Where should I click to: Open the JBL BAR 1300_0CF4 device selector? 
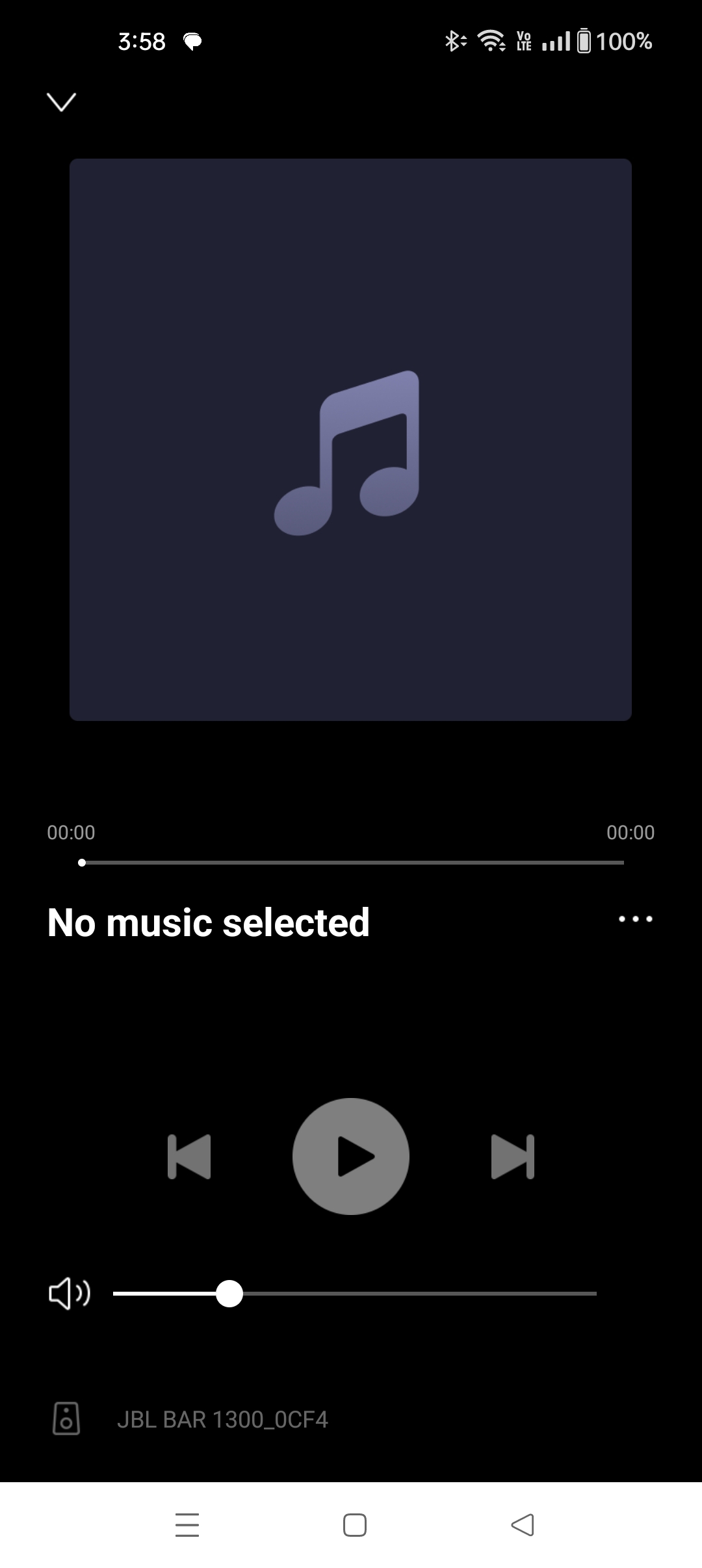click(x=222, y=1419)
